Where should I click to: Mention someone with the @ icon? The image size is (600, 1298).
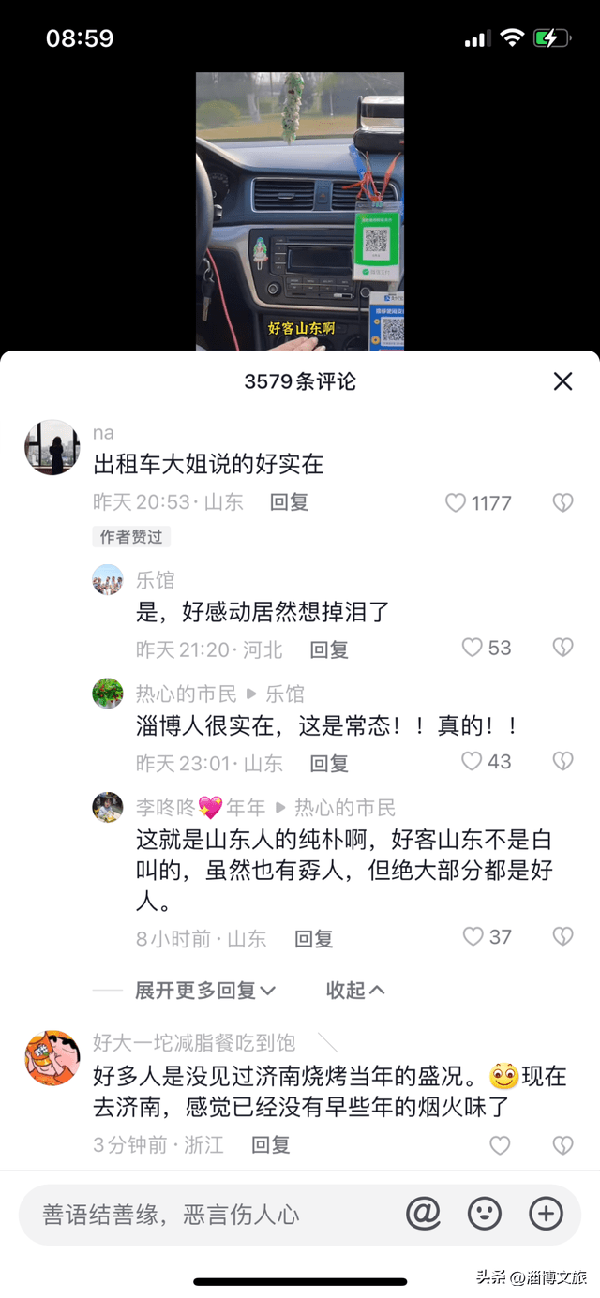pos(424,1214)
